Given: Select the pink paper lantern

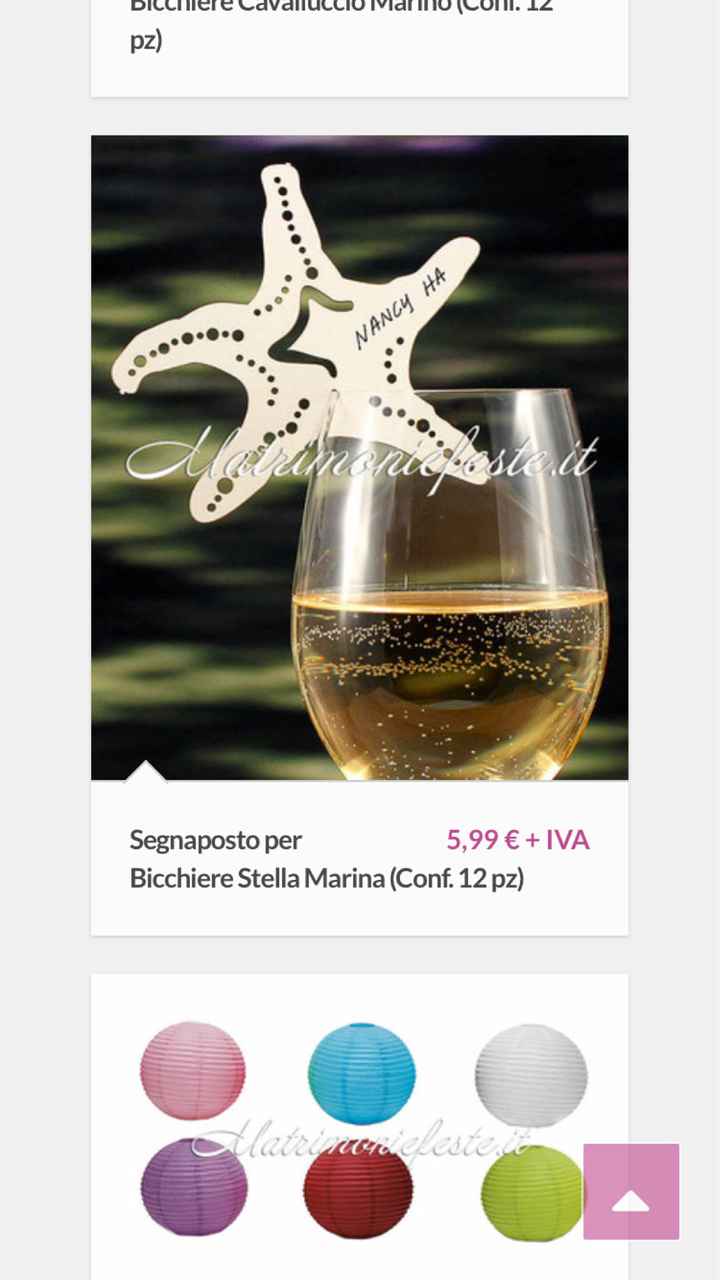Looking at the screenshot, I should pyautogui.click(x=193, y=1071).
